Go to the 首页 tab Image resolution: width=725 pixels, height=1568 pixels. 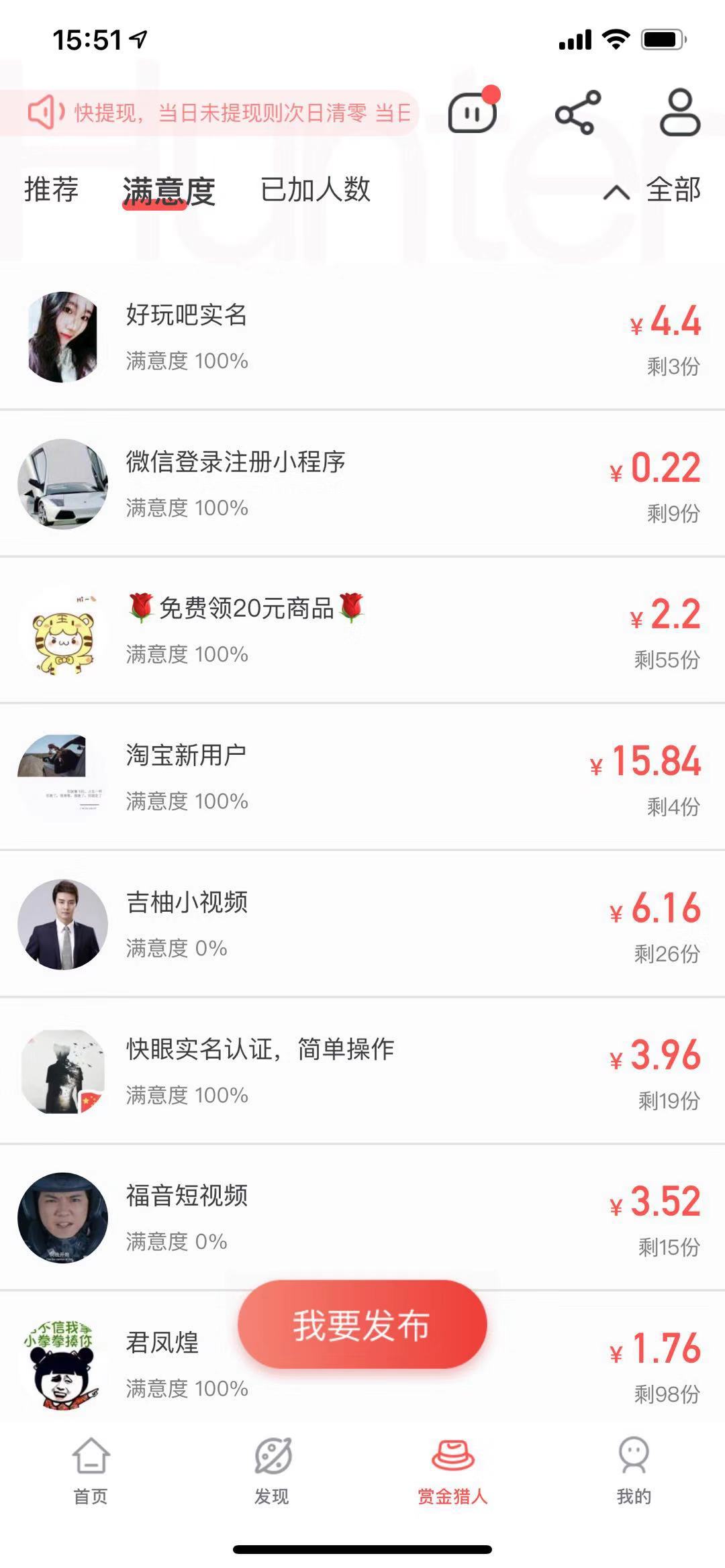(91, 1469)
